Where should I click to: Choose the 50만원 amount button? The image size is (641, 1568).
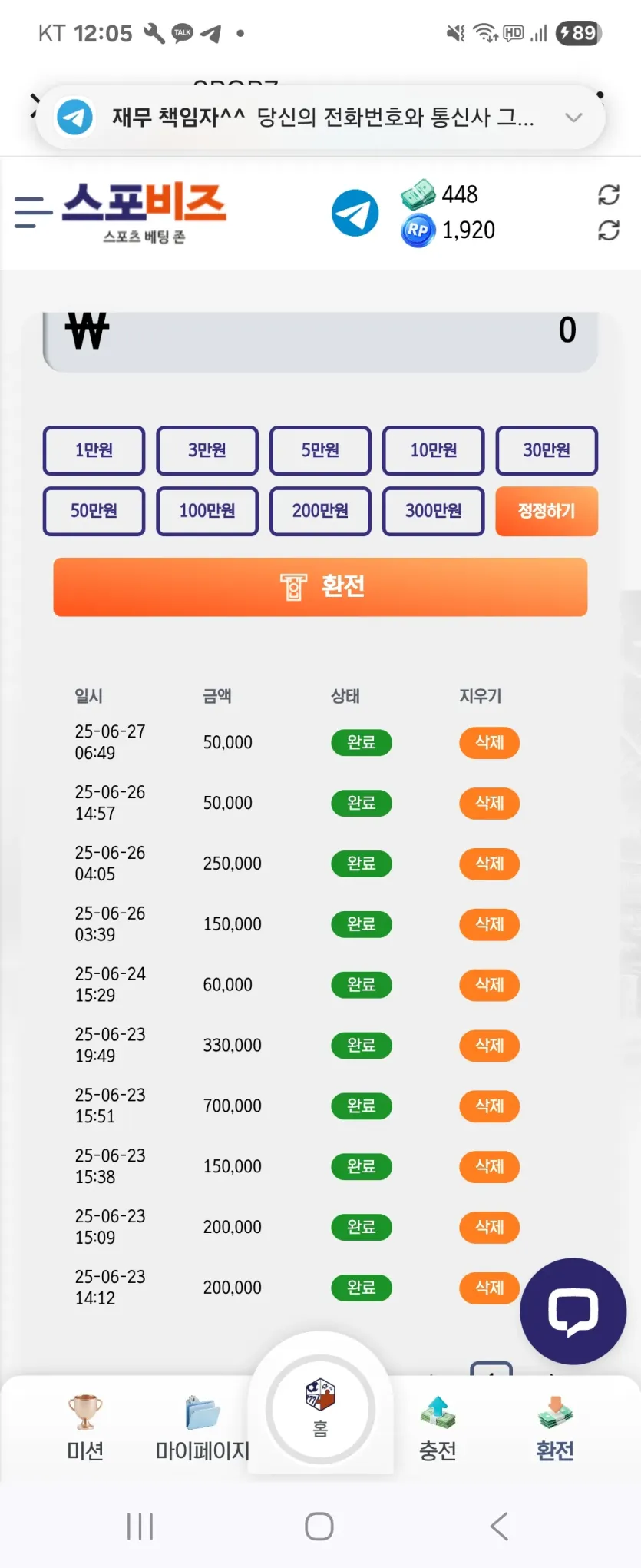[94, 511]
